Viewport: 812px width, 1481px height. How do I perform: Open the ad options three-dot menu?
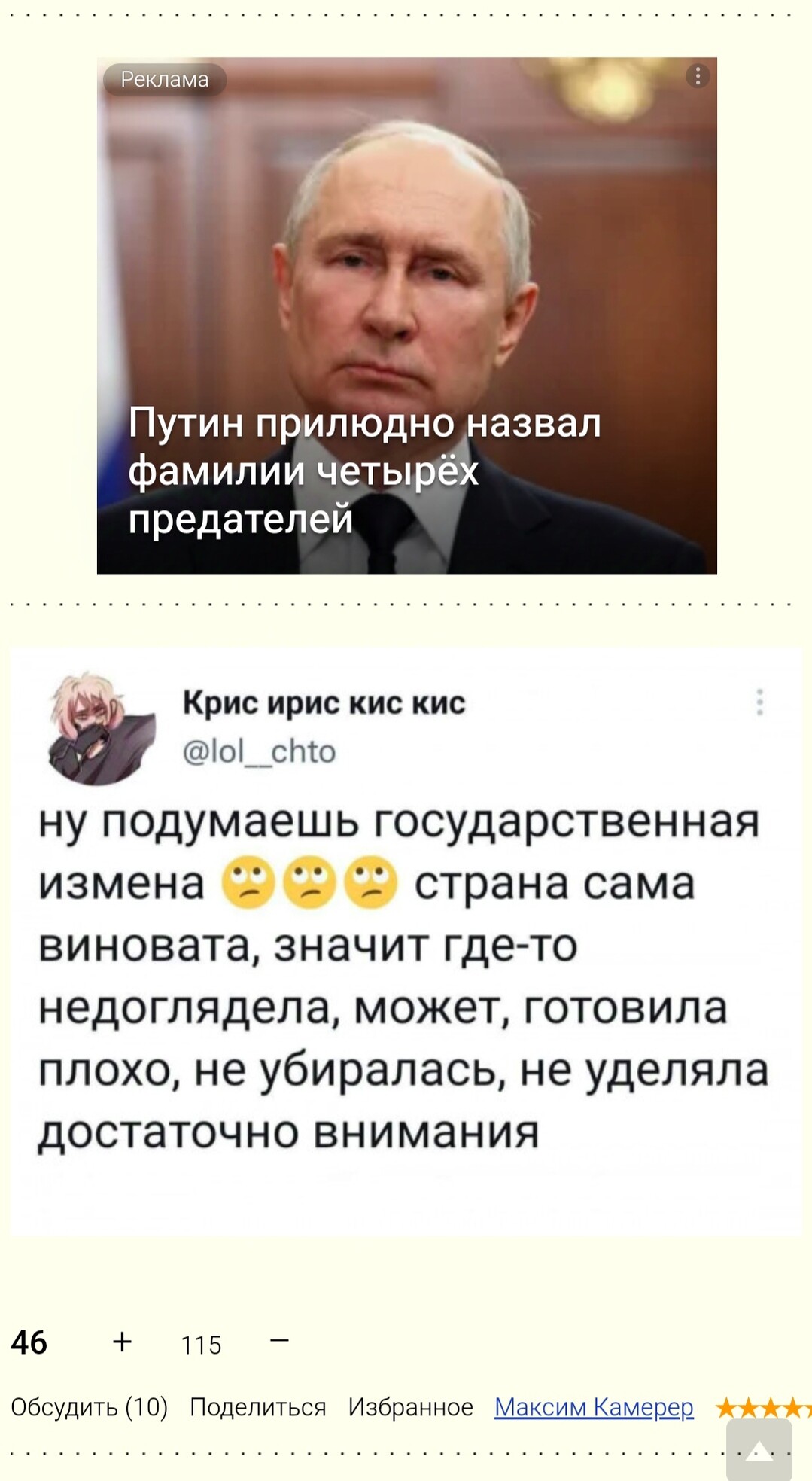698,76
